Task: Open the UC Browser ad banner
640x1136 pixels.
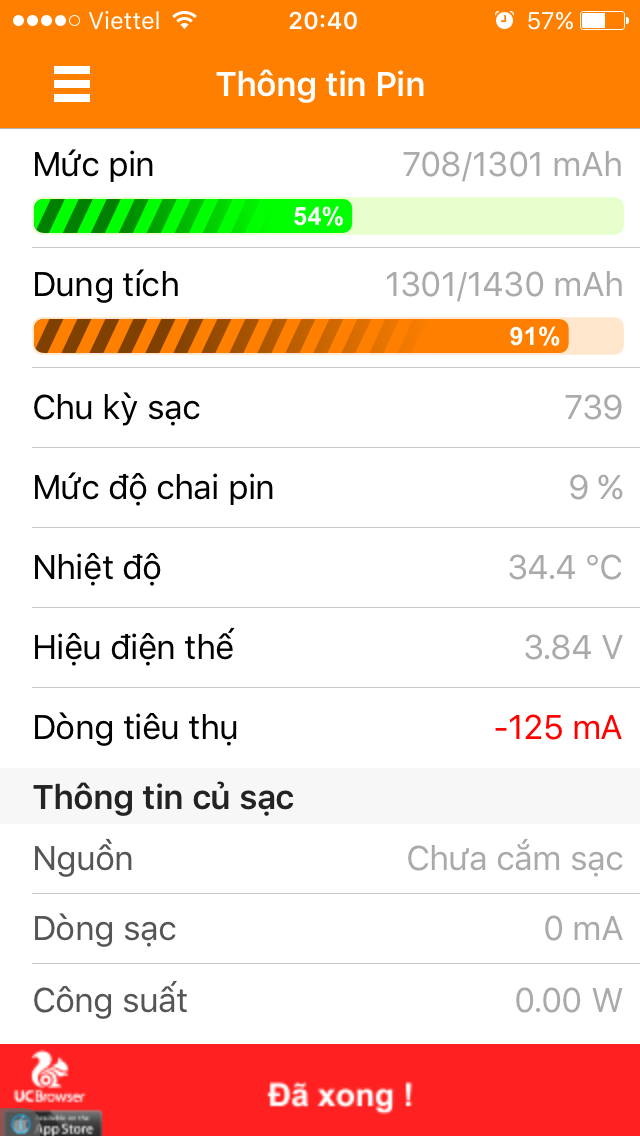Action: click(x=320, y=1090)
